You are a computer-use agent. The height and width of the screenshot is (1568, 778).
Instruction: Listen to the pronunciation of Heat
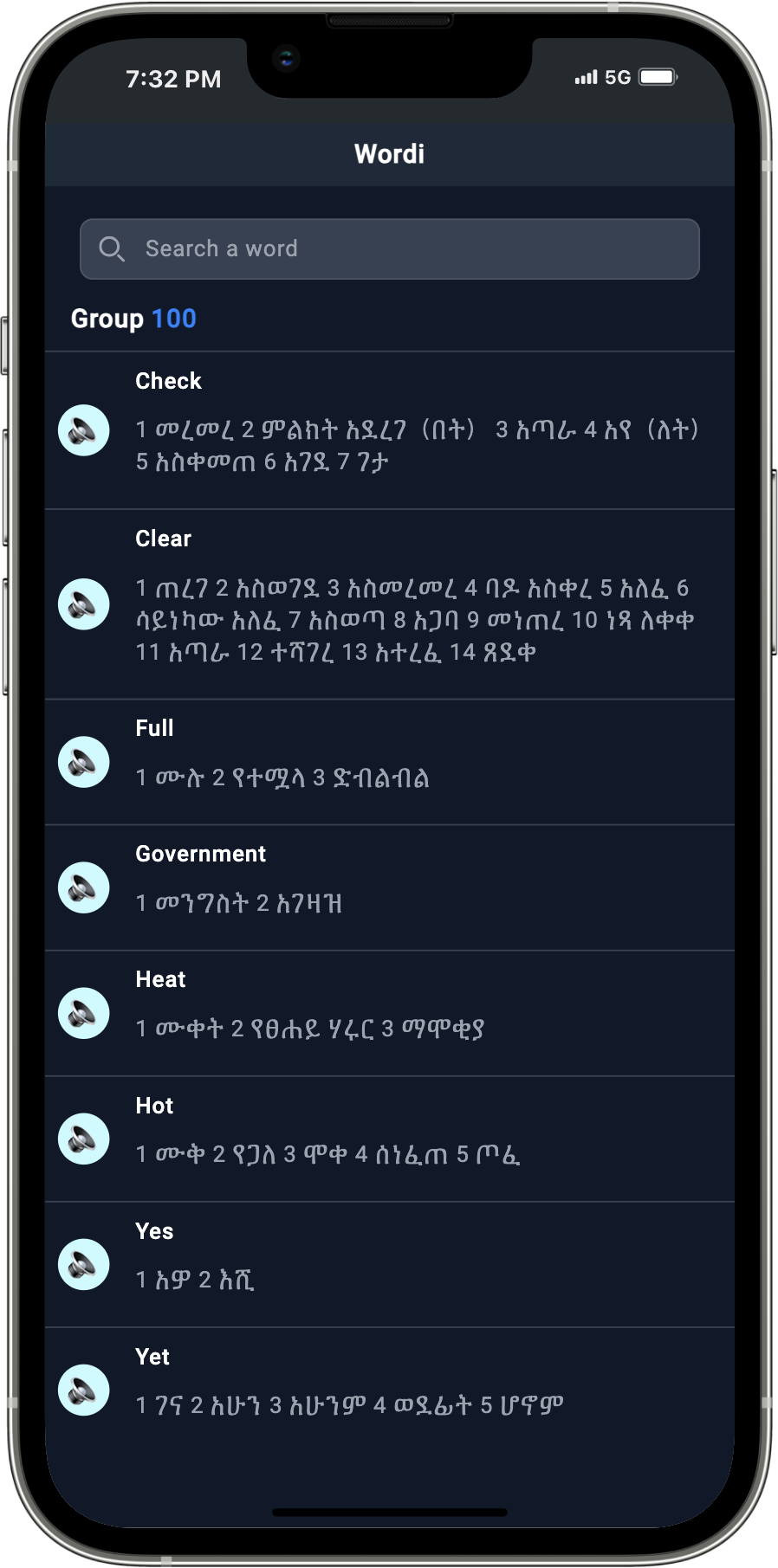83,1013
